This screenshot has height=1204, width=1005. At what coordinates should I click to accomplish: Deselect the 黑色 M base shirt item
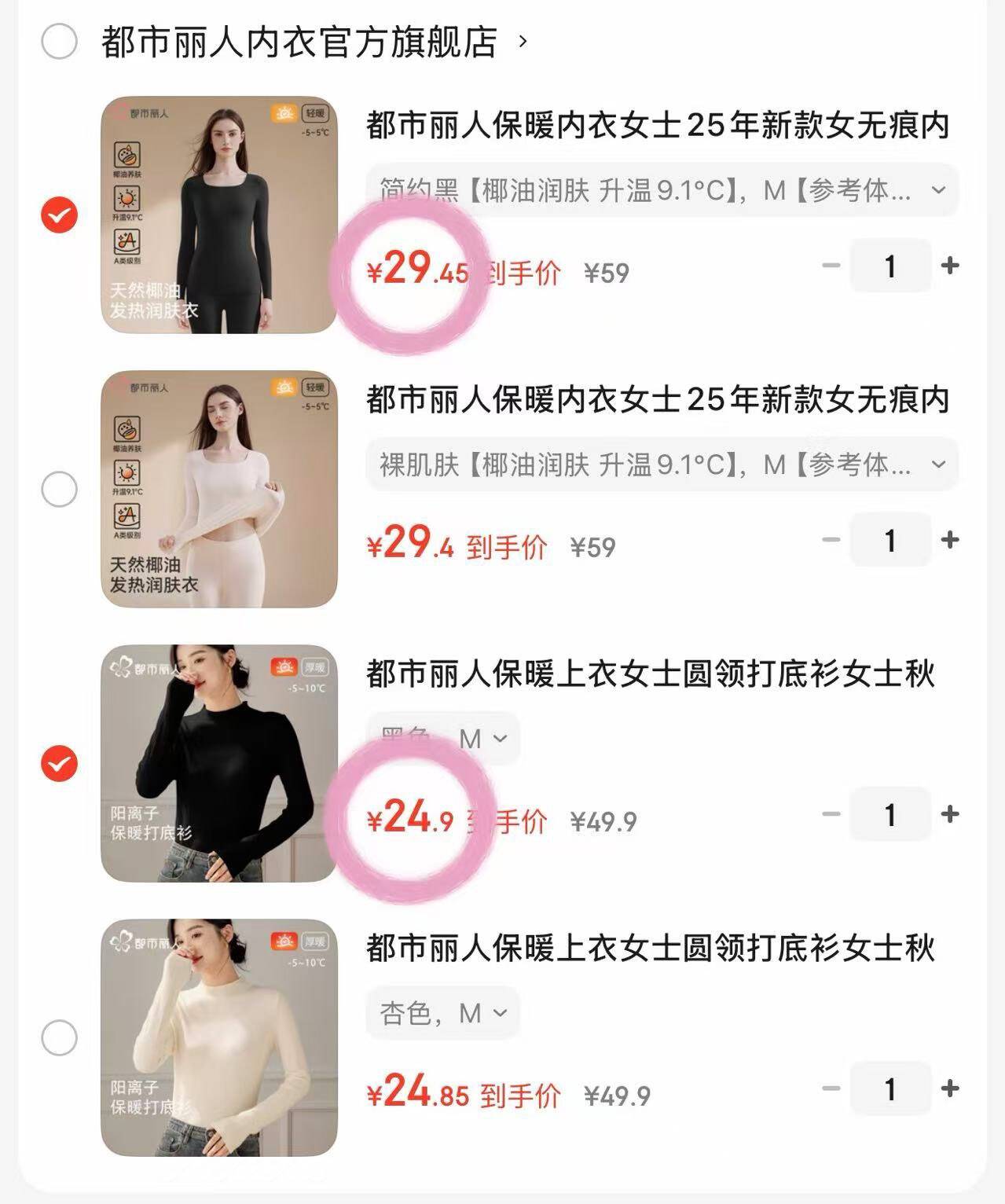coord(59,764)
